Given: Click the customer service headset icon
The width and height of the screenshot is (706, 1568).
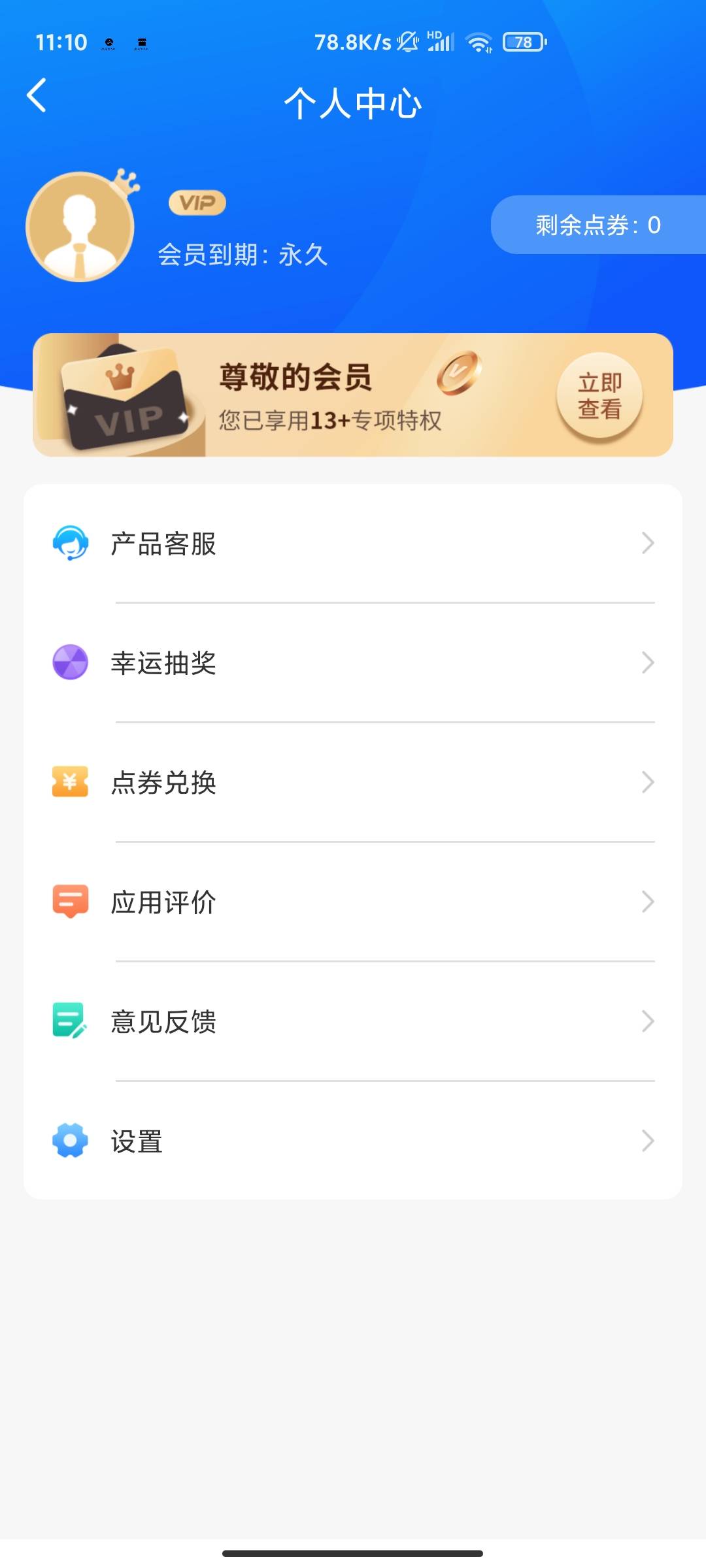Looking at the screenshot, I should coord(71,543).
